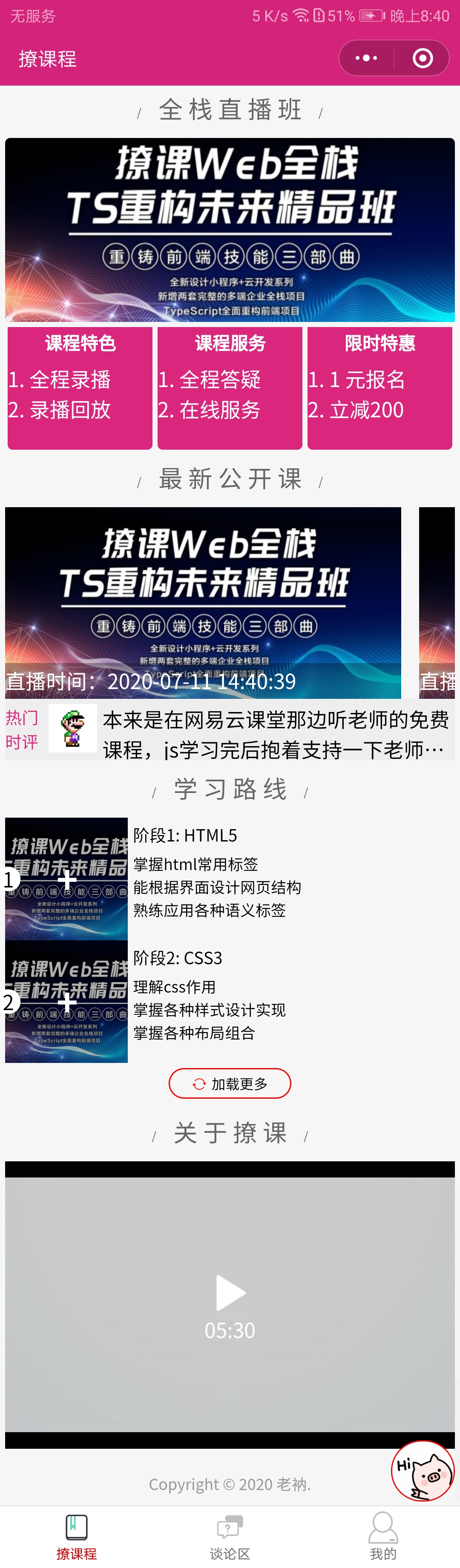
Task: Play the 关于撩课 video
Action: 230,1293
